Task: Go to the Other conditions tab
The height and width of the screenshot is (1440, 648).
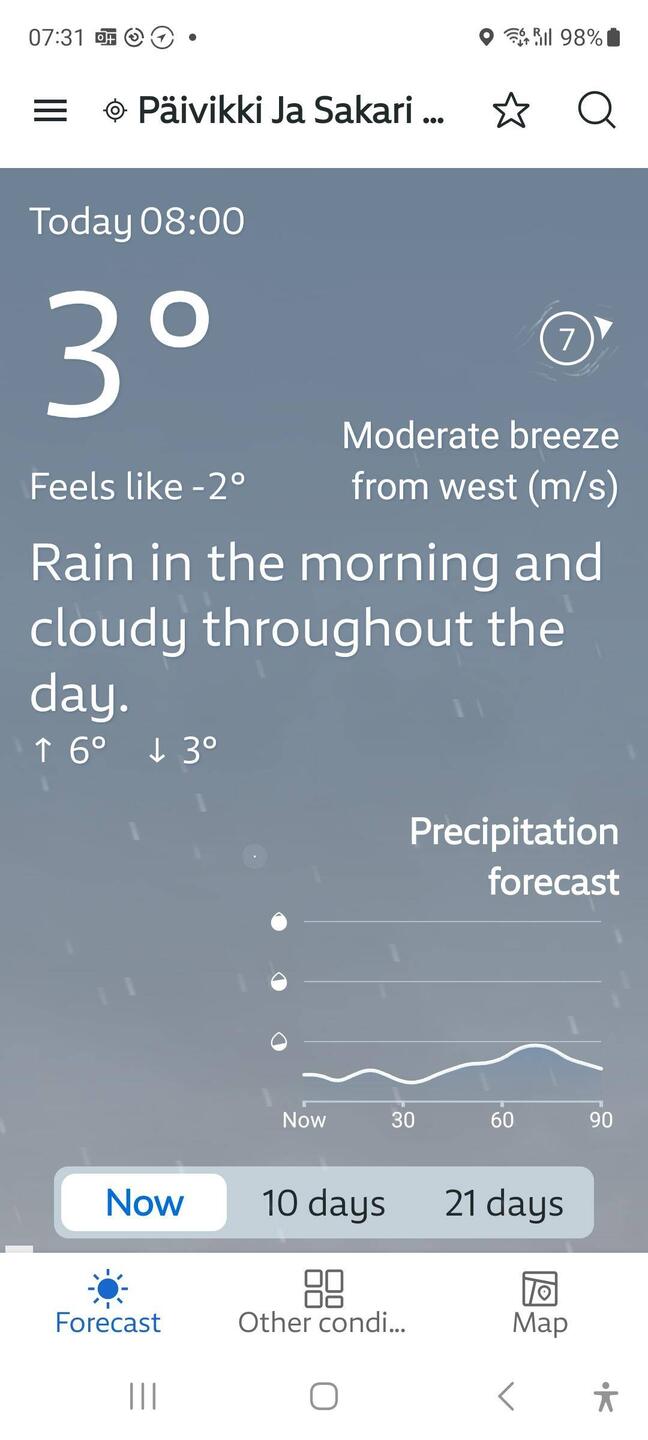Action: [x=322, y=1303]
